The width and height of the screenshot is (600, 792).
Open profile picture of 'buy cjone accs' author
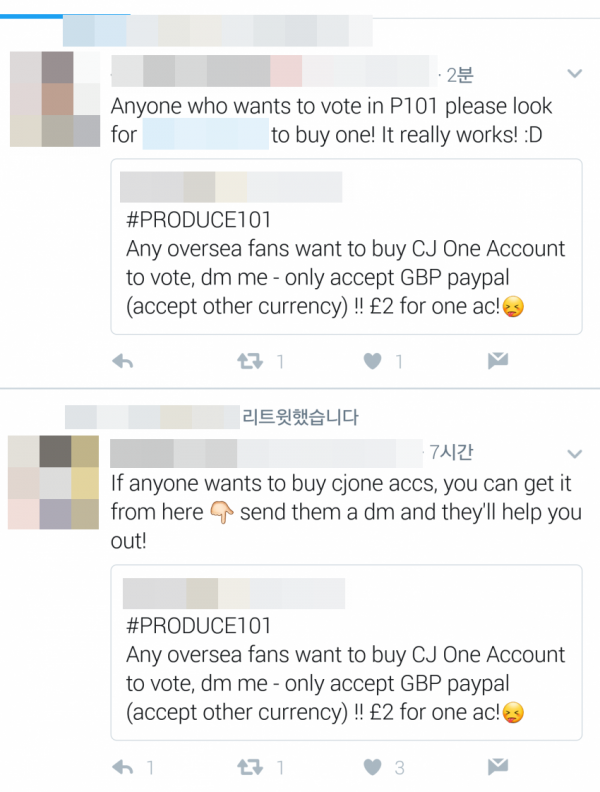55,482
